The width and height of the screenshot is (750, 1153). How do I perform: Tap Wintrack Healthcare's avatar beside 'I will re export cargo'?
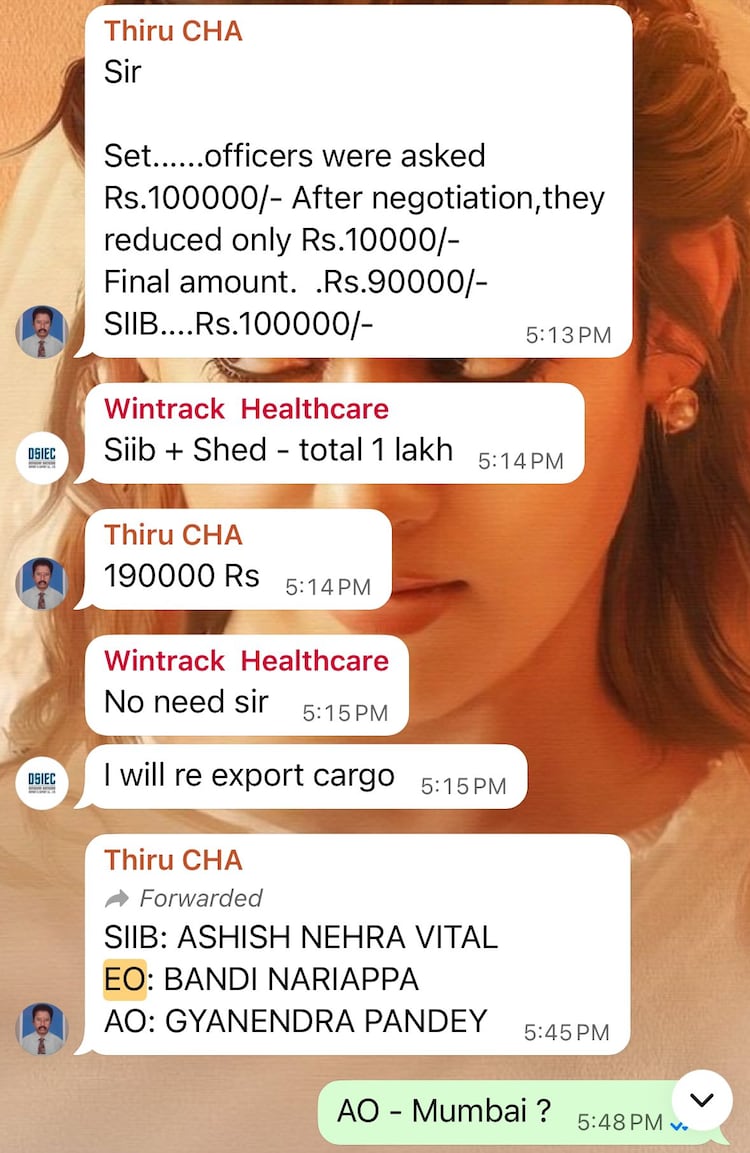tap(41, 783)
